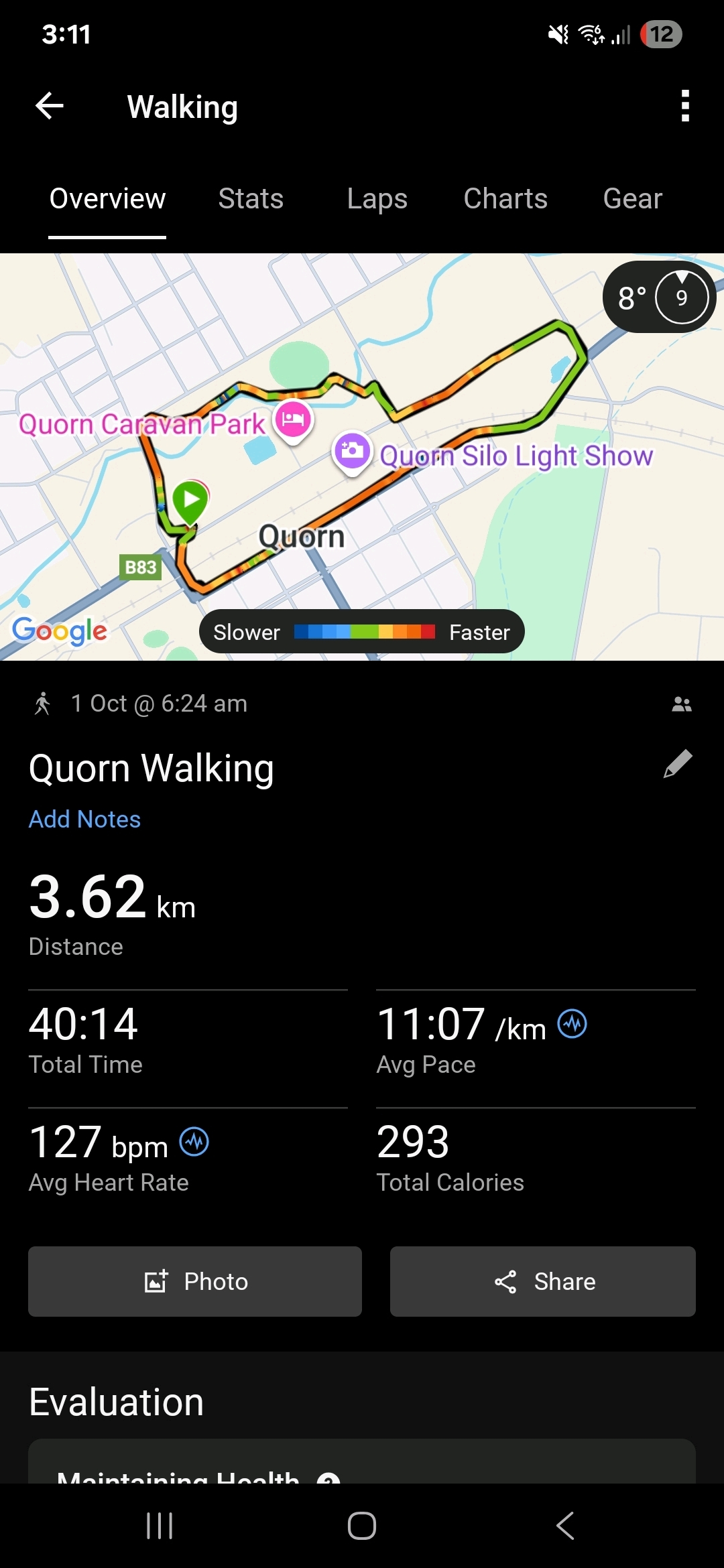Edit the Quorn Walking activity name
The width and height of the screenshot is (724, 1568).
click(x=678, y=764)
